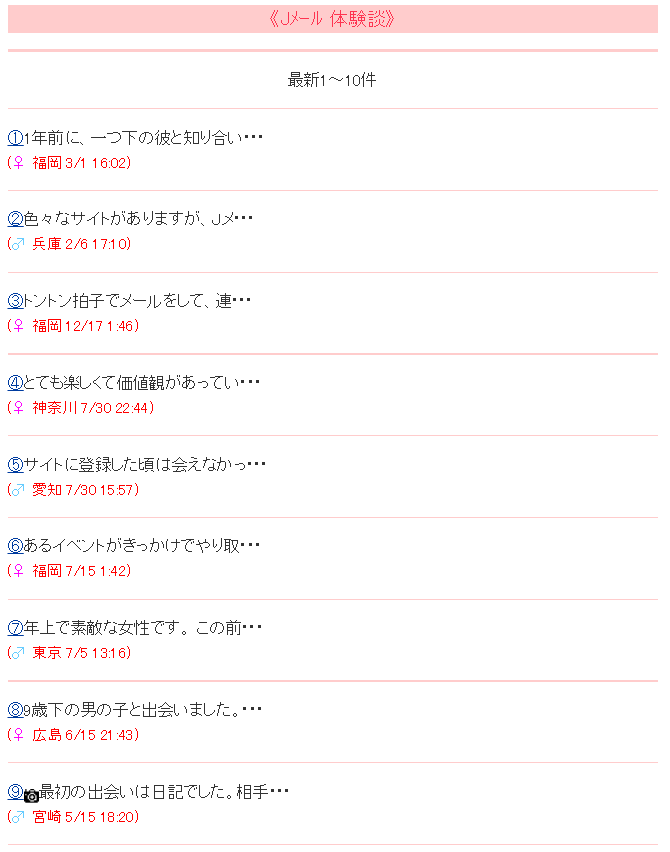Open testimonial ⑦ from the Tokyo user
The height and width of the screenshot is (852, 670).
tap(15, 628)
